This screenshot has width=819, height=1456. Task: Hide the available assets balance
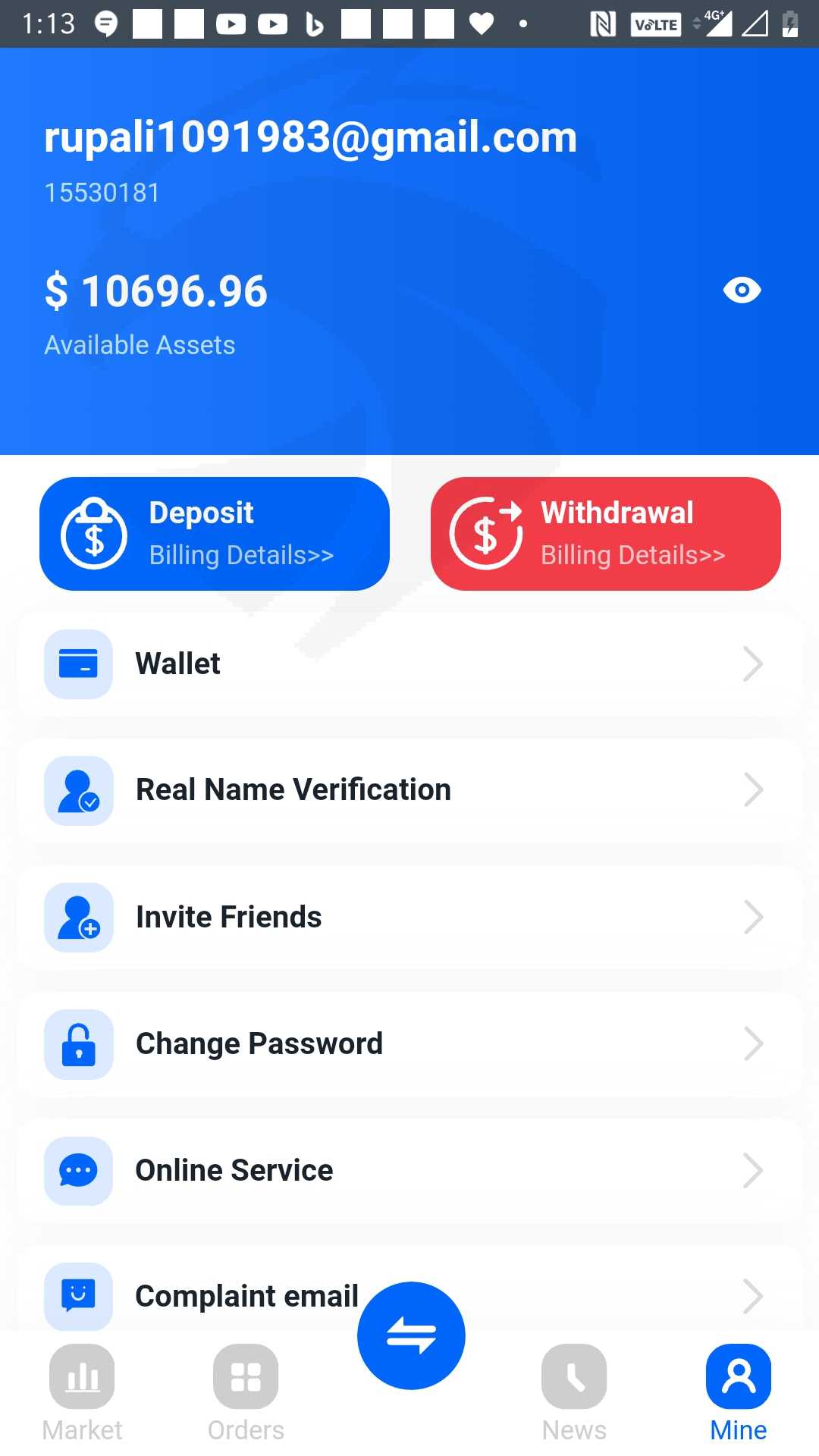[742, 290]
